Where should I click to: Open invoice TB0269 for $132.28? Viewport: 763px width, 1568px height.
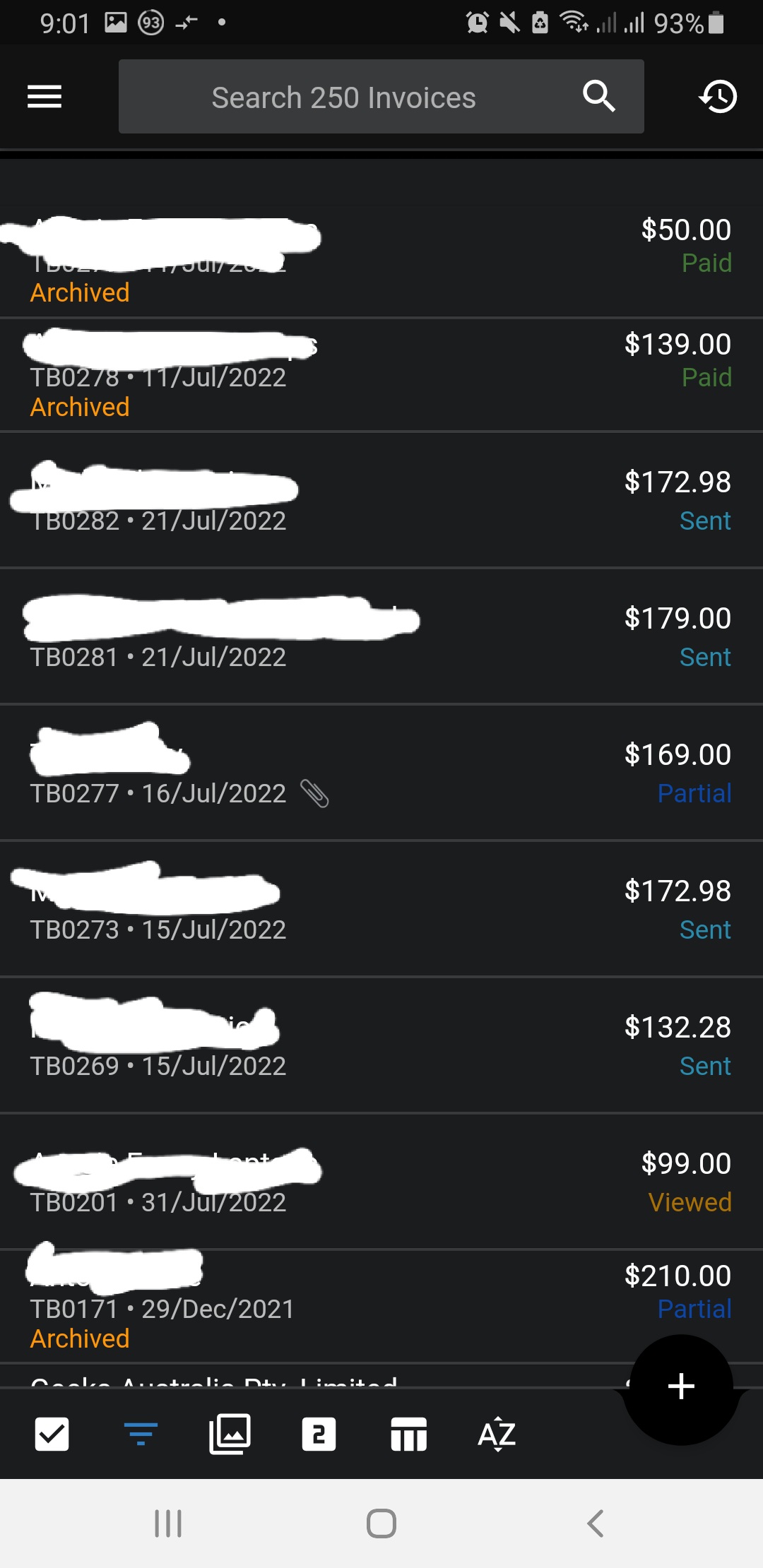tap(381, 1045)
